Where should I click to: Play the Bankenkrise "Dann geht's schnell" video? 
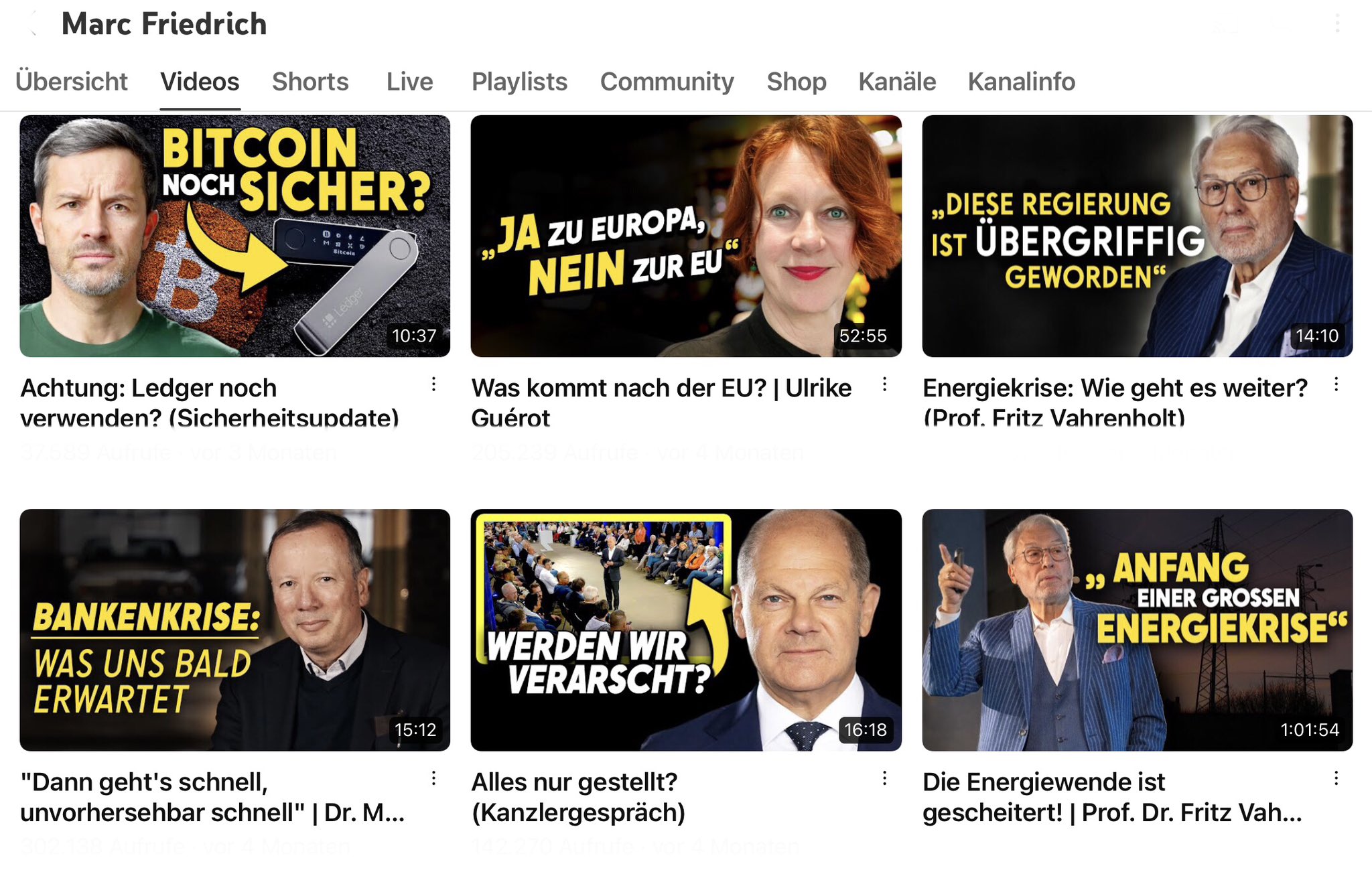pos(234,630)
